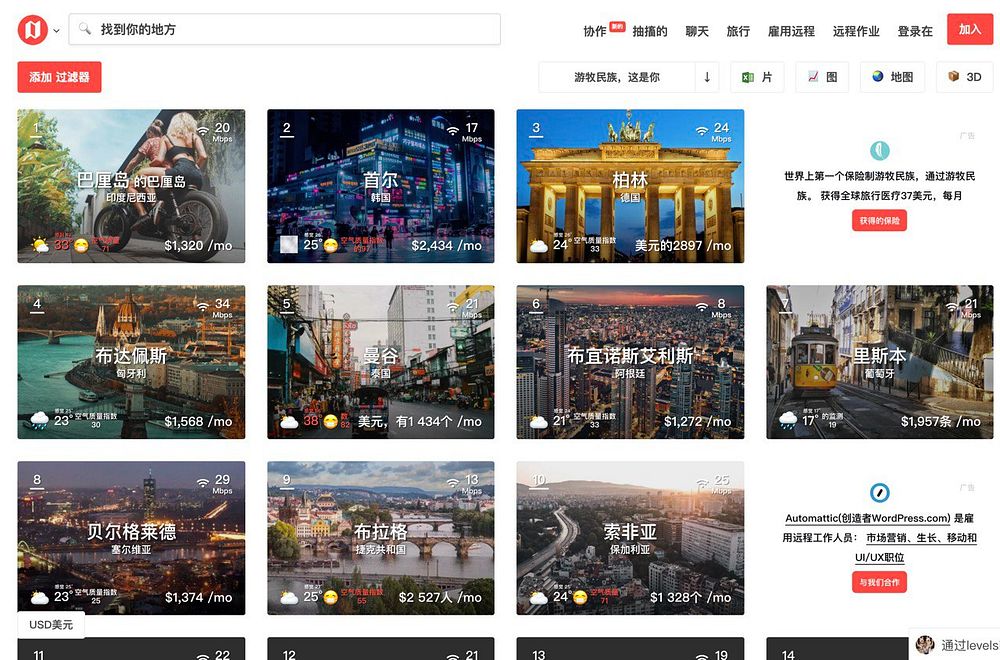Switch to the 图 chart view
Viewport: 1000px width, 660px height.
(x=824, y=77)
